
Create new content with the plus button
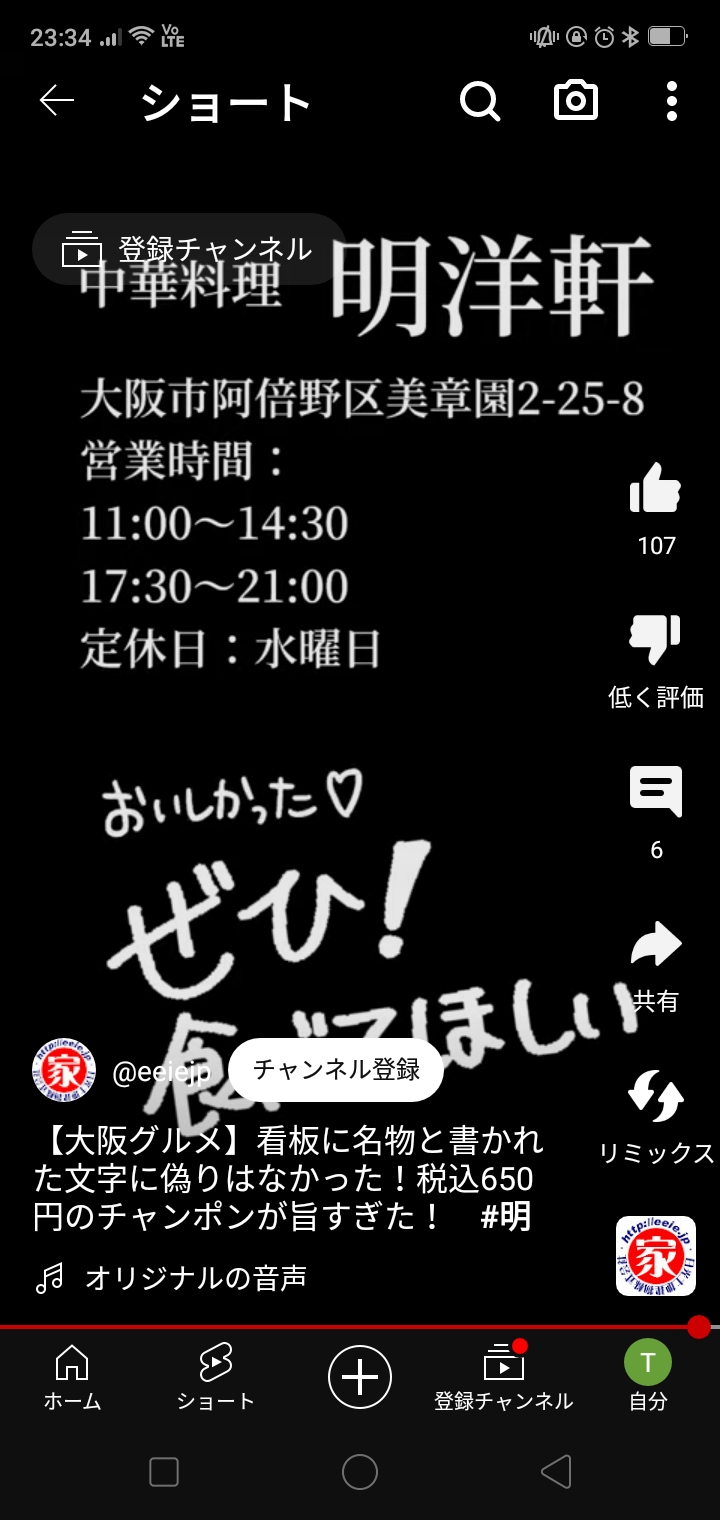(360, 1377)
